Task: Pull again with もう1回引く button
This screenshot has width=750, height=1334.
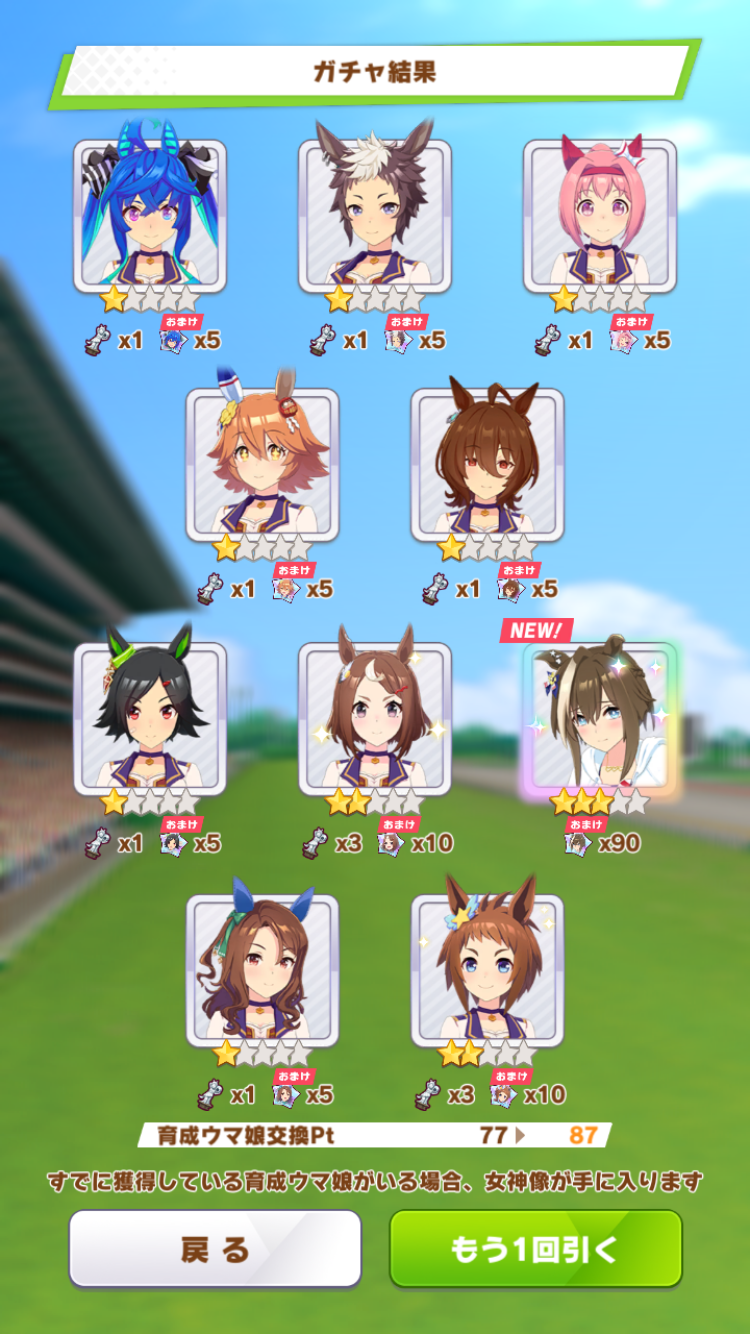Action: (535, 1248)
